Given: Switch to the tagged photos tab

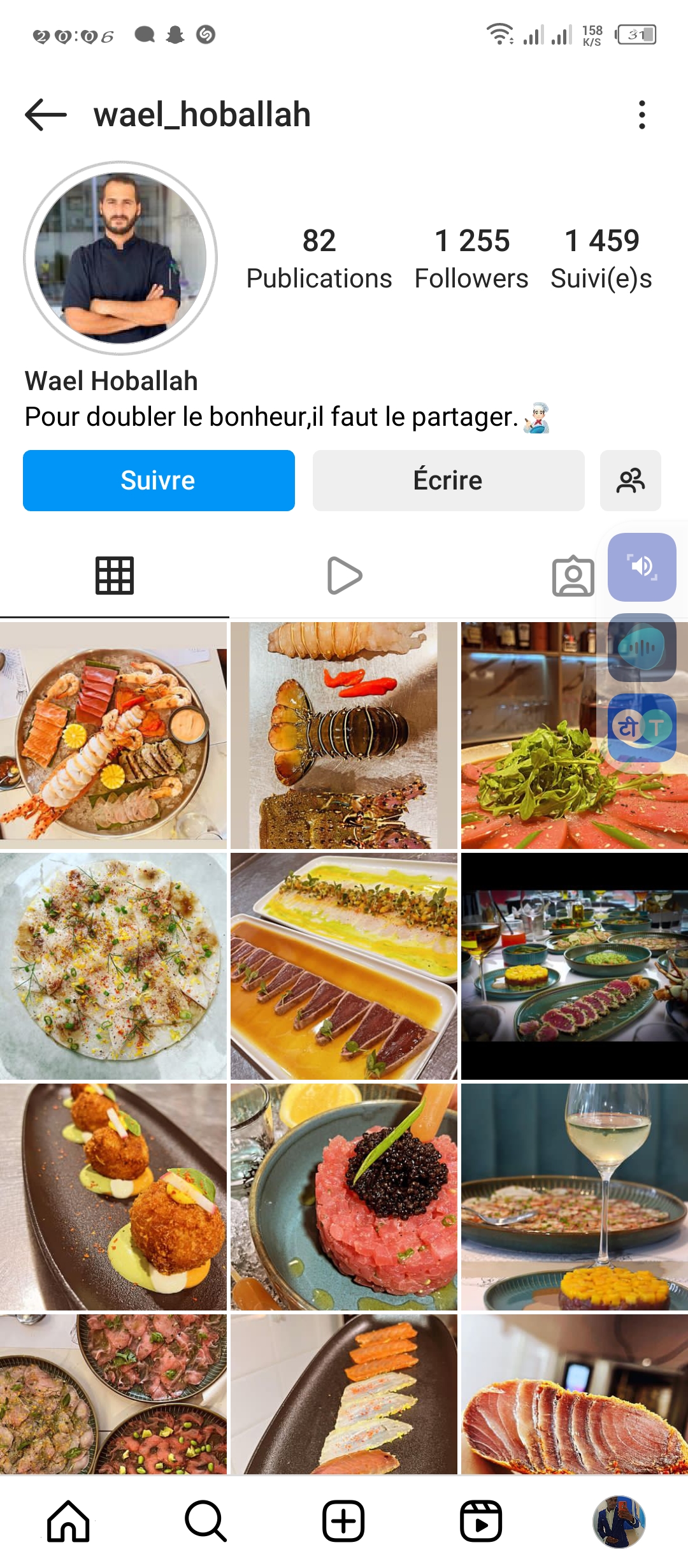Looking at the screenshot, I should click(573, 576).
